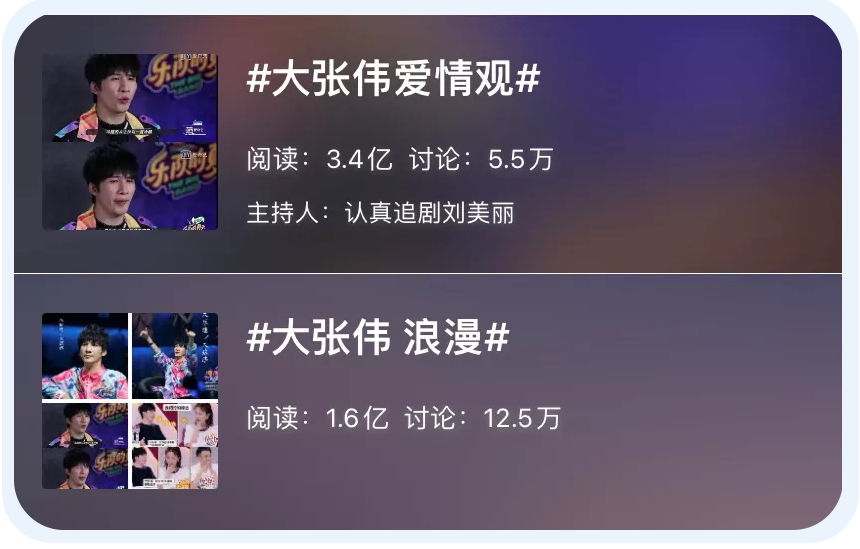This screenshot has height=549, width=860.
Task: Open the #大张伟 浪漫# topic
Action: click(377, 341)
